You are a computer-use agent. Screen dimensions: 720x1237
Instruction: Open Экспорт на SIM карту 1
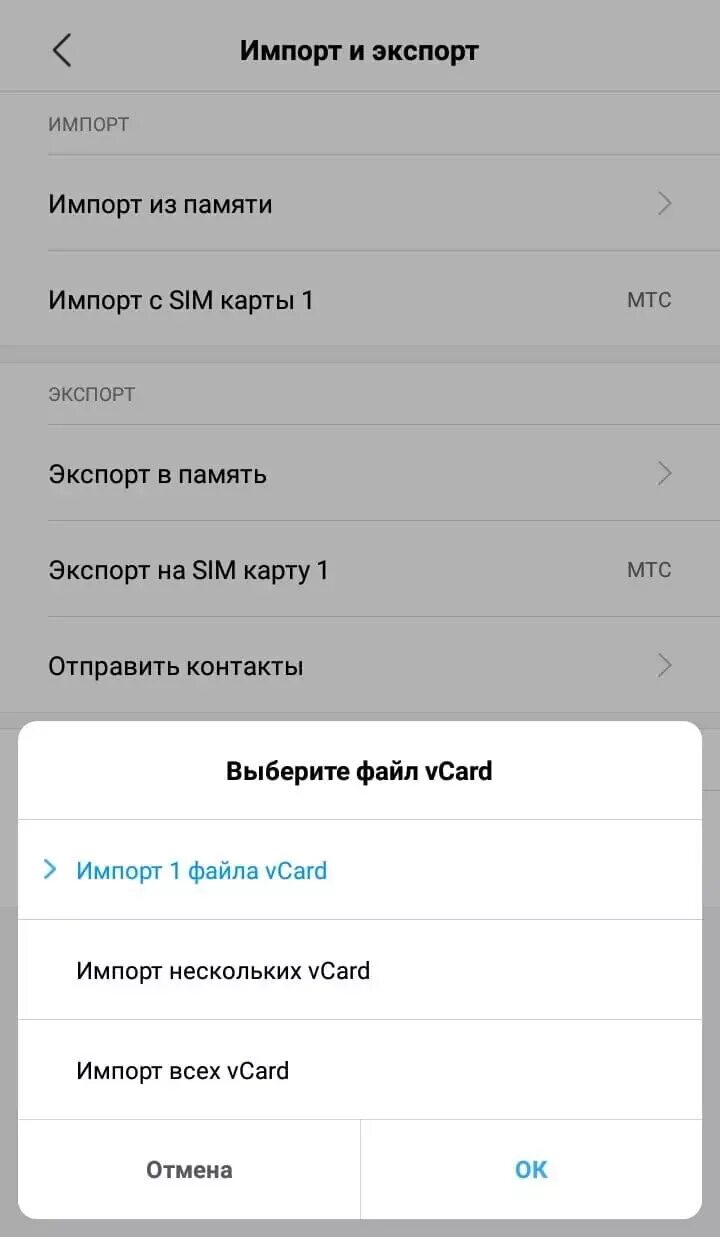point(360,570)
